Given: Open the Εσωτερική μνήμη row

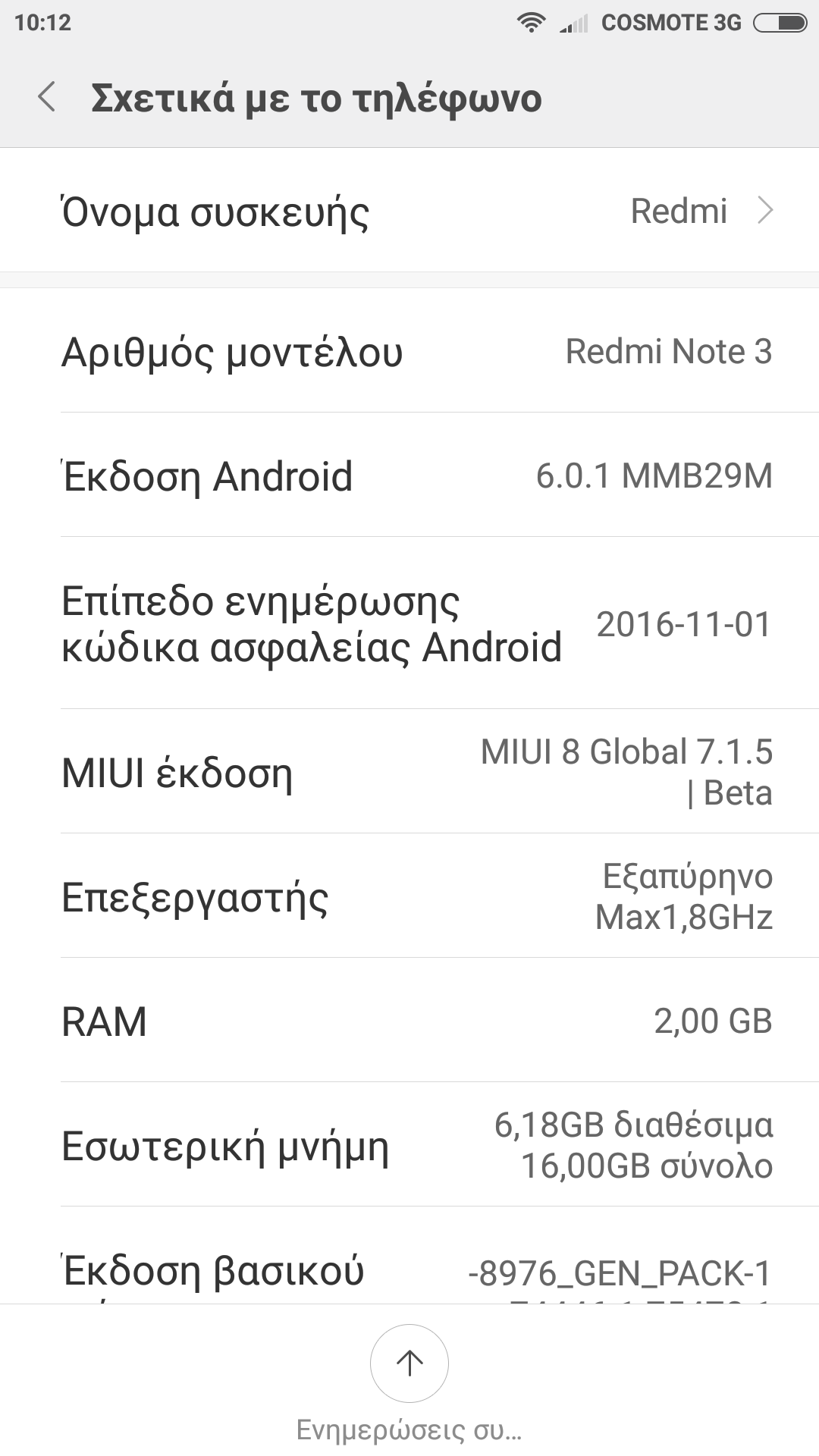Looking at the screenshot, I should [x=409, y=1145].
